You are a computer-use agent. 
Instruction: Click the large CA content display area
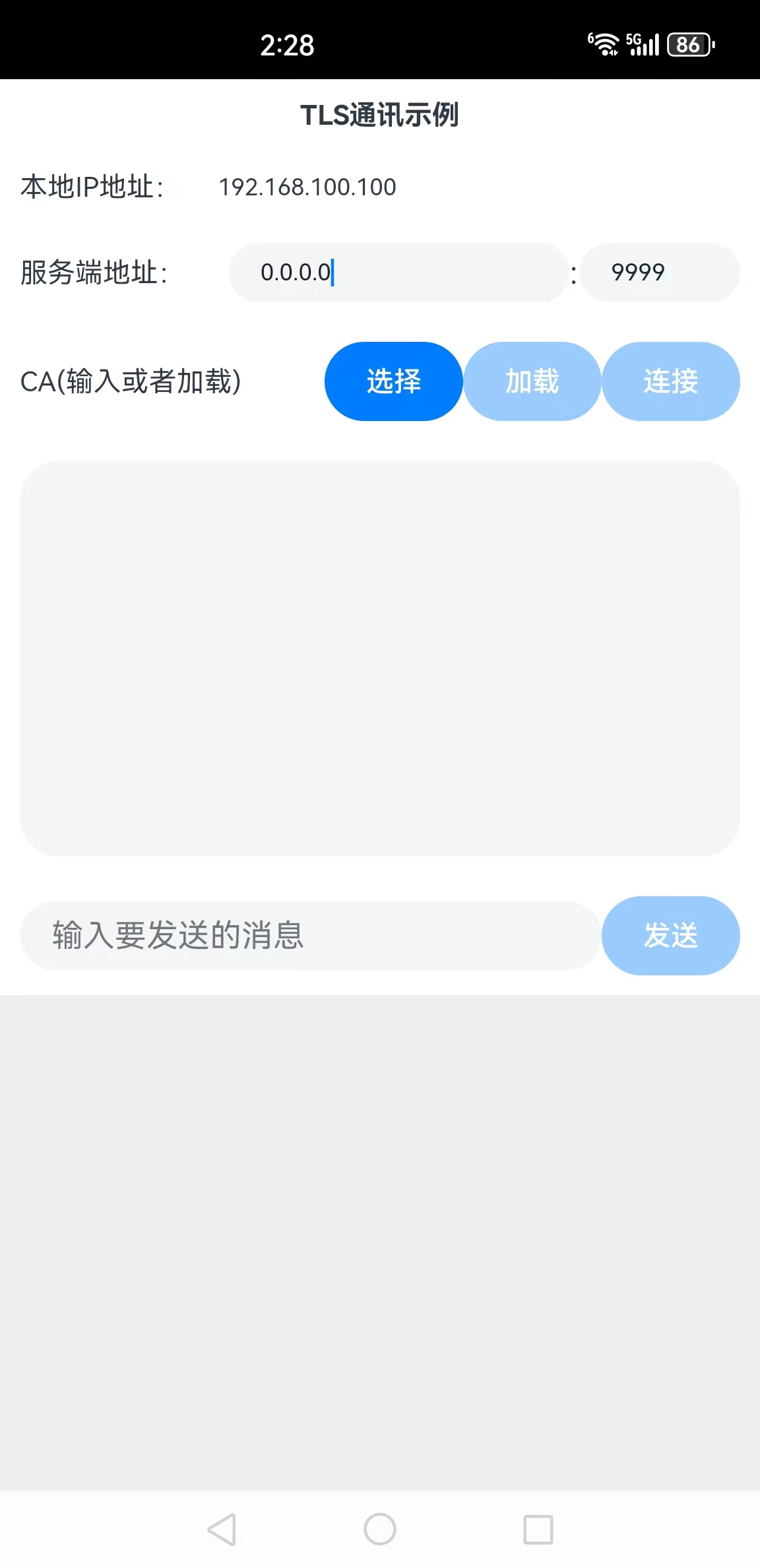[380, 660]
